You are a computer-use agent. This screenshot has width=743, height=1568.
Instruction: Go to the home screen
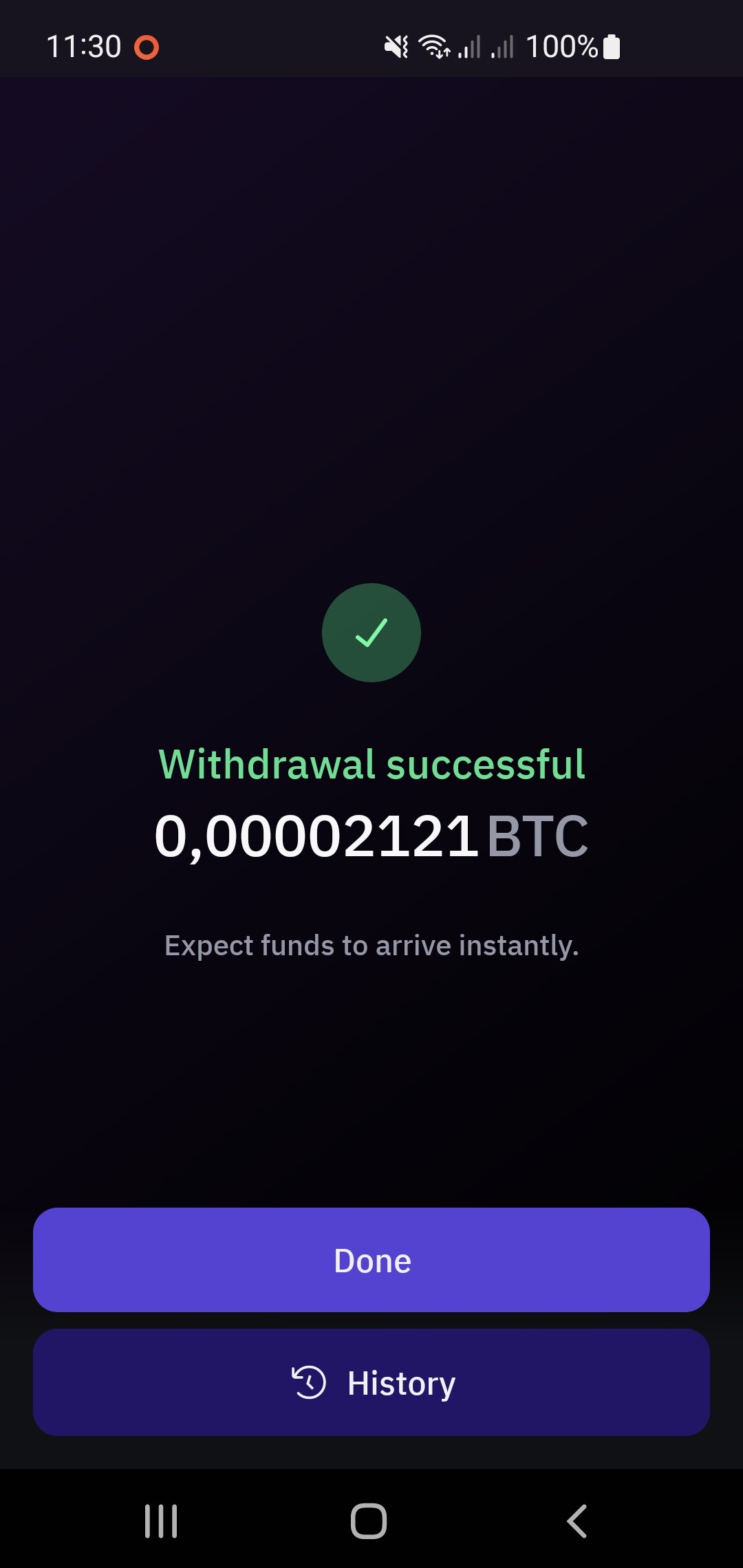click(369, 1521)
